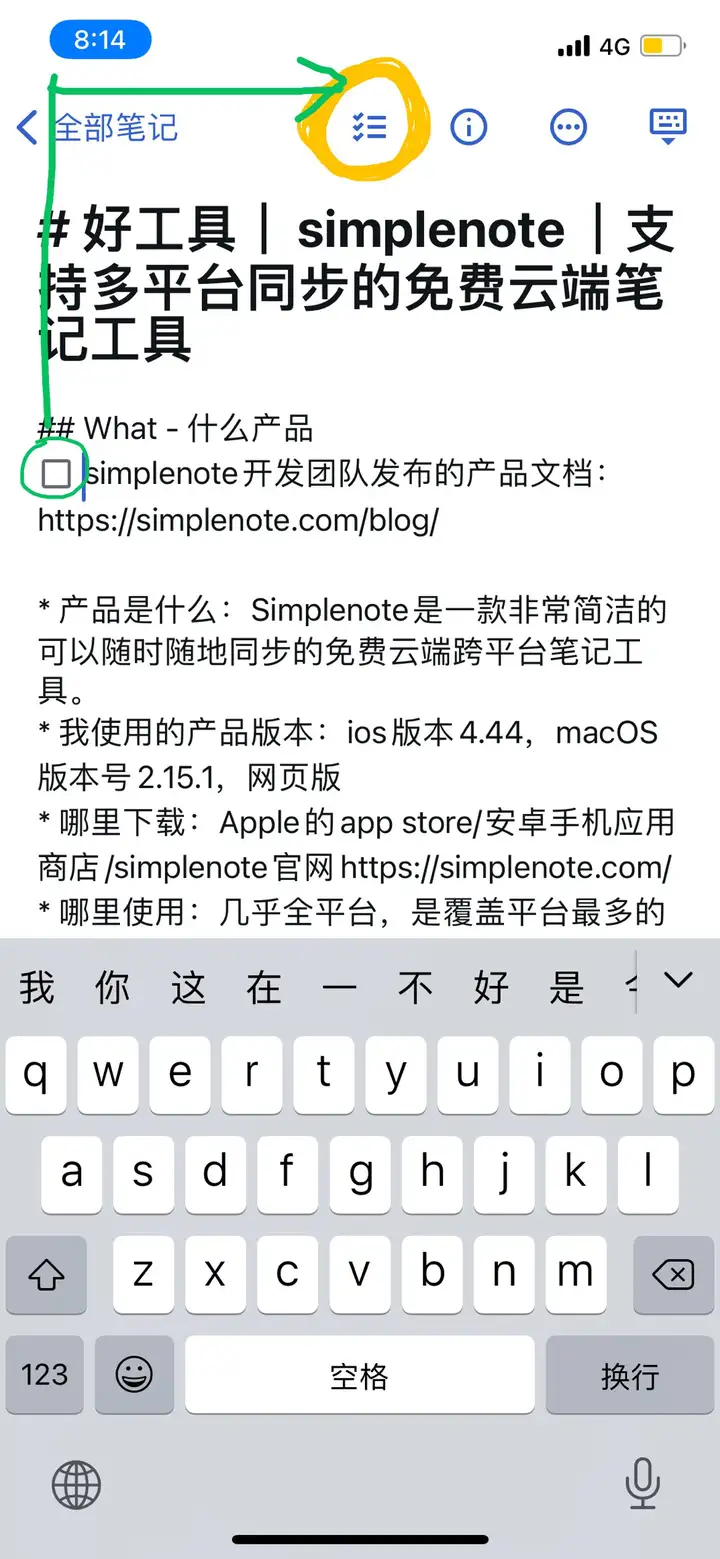Switch to the 123 numeric keyboard
Viewport: 720px width, 1559px height.
point(45,1375)
